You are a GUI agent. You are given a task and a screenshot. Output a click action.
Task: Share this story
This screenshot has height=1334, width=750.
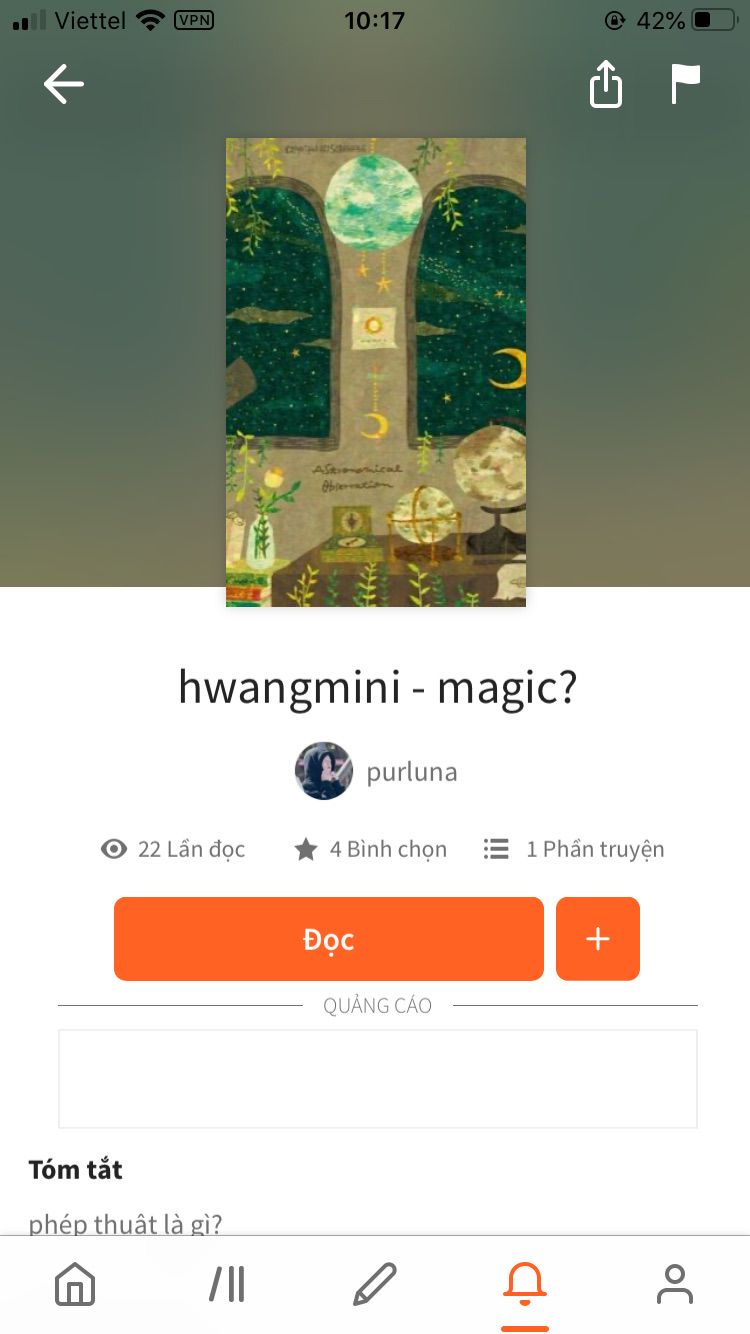tap(605, 84)
